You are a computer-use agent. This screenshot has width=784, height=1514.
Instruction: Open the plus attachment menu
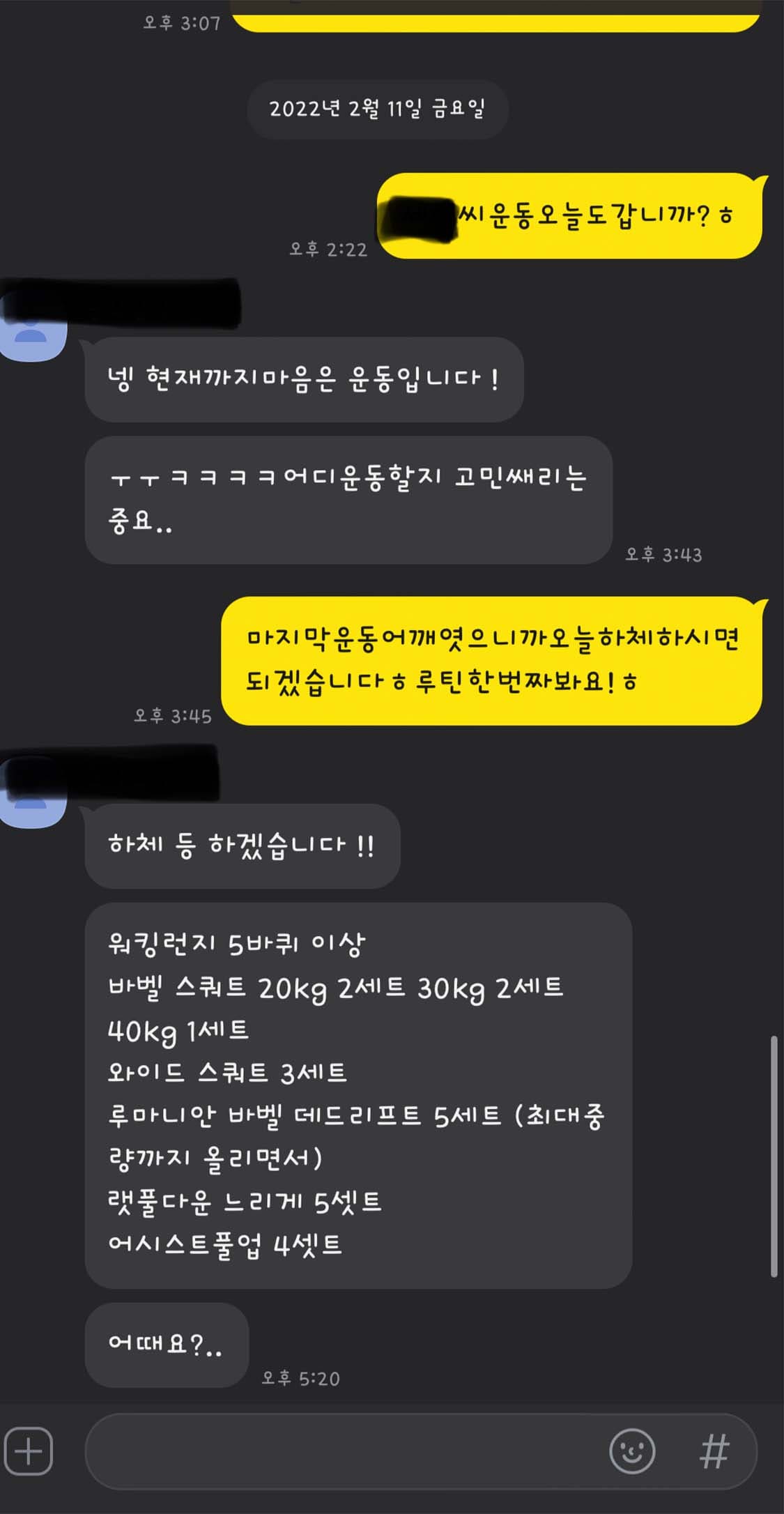(29, 1452)
